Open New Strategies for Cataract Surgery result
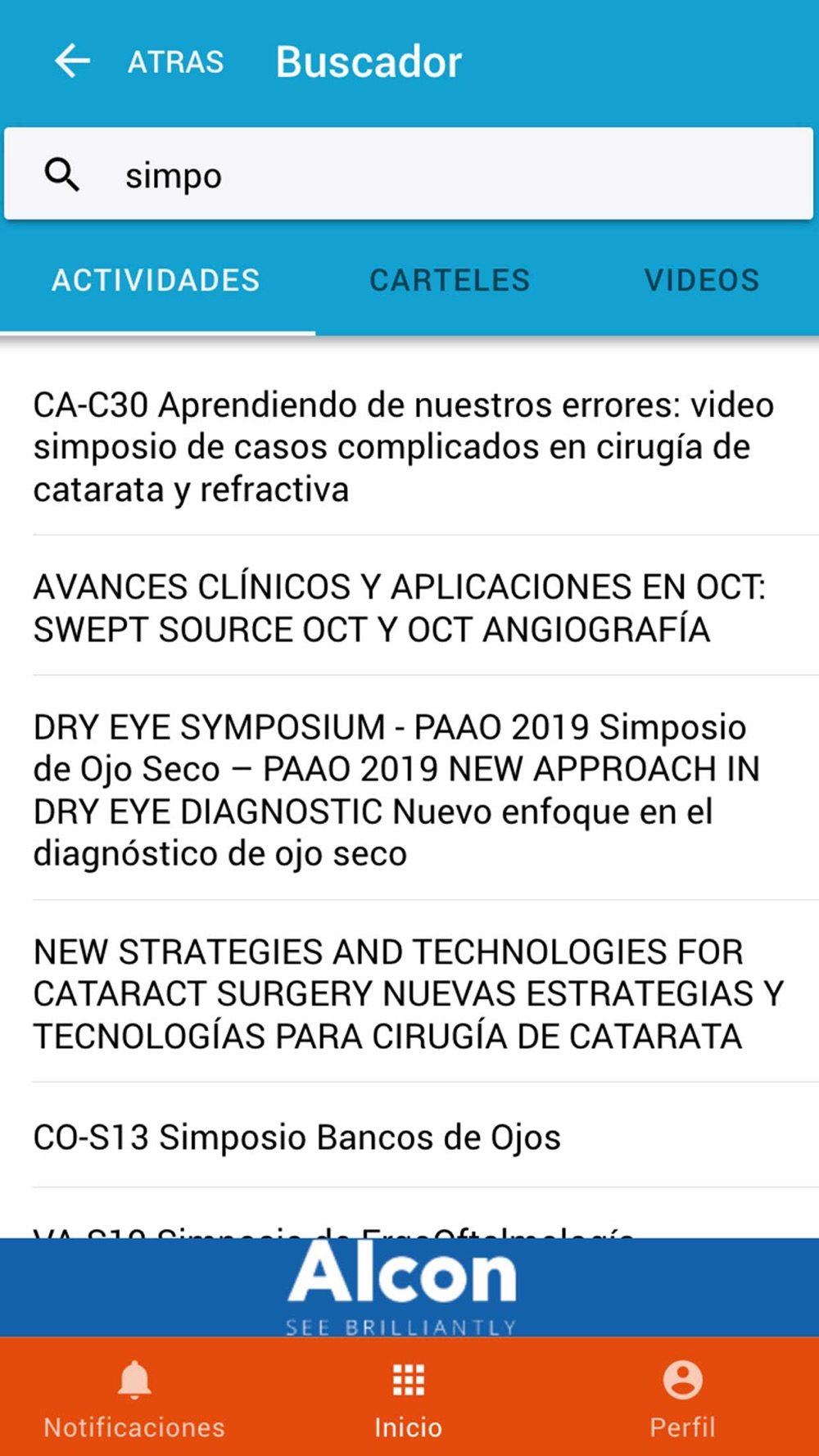The height and width of the screenshot is (1456, 819). pos(408,993)
